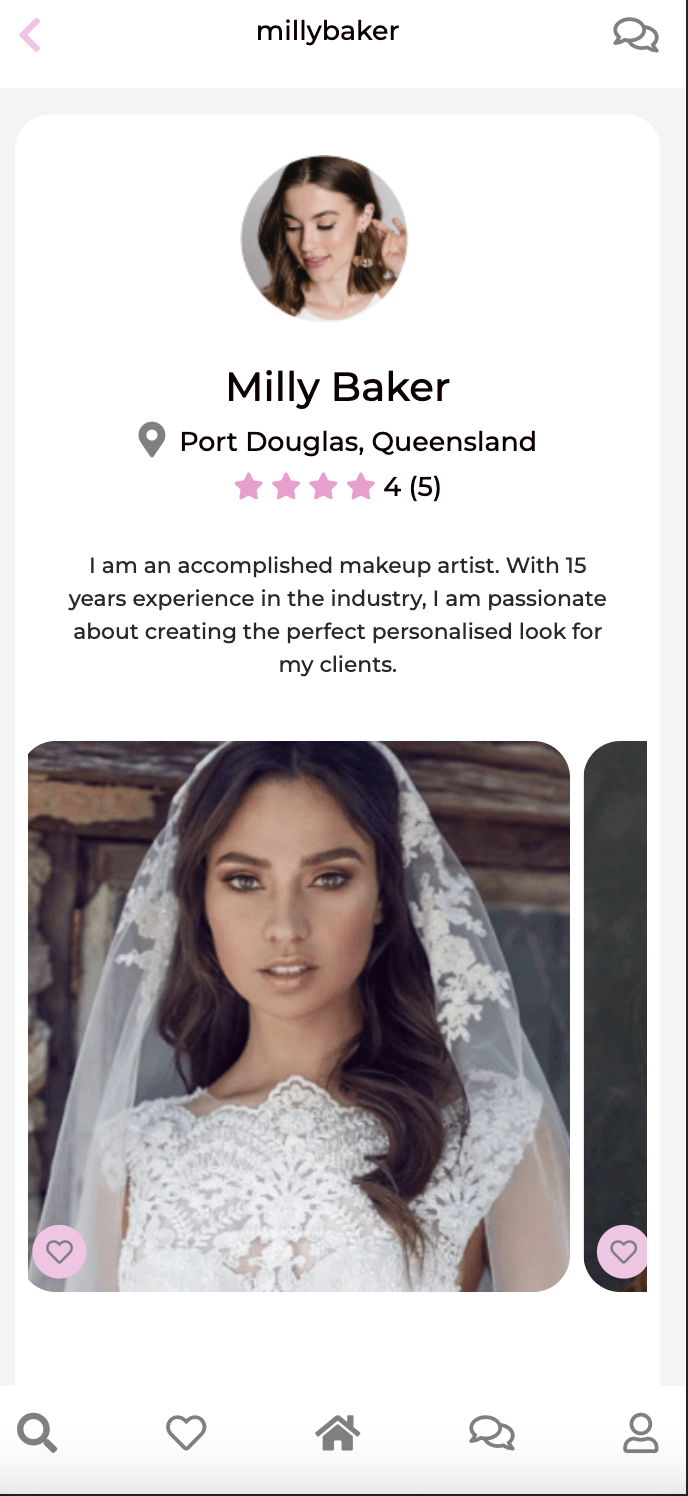The image size is (688, 1496).
Task: Open Milly Baker's profile picture
Action: pyautogui.click(x=324, y=238)
